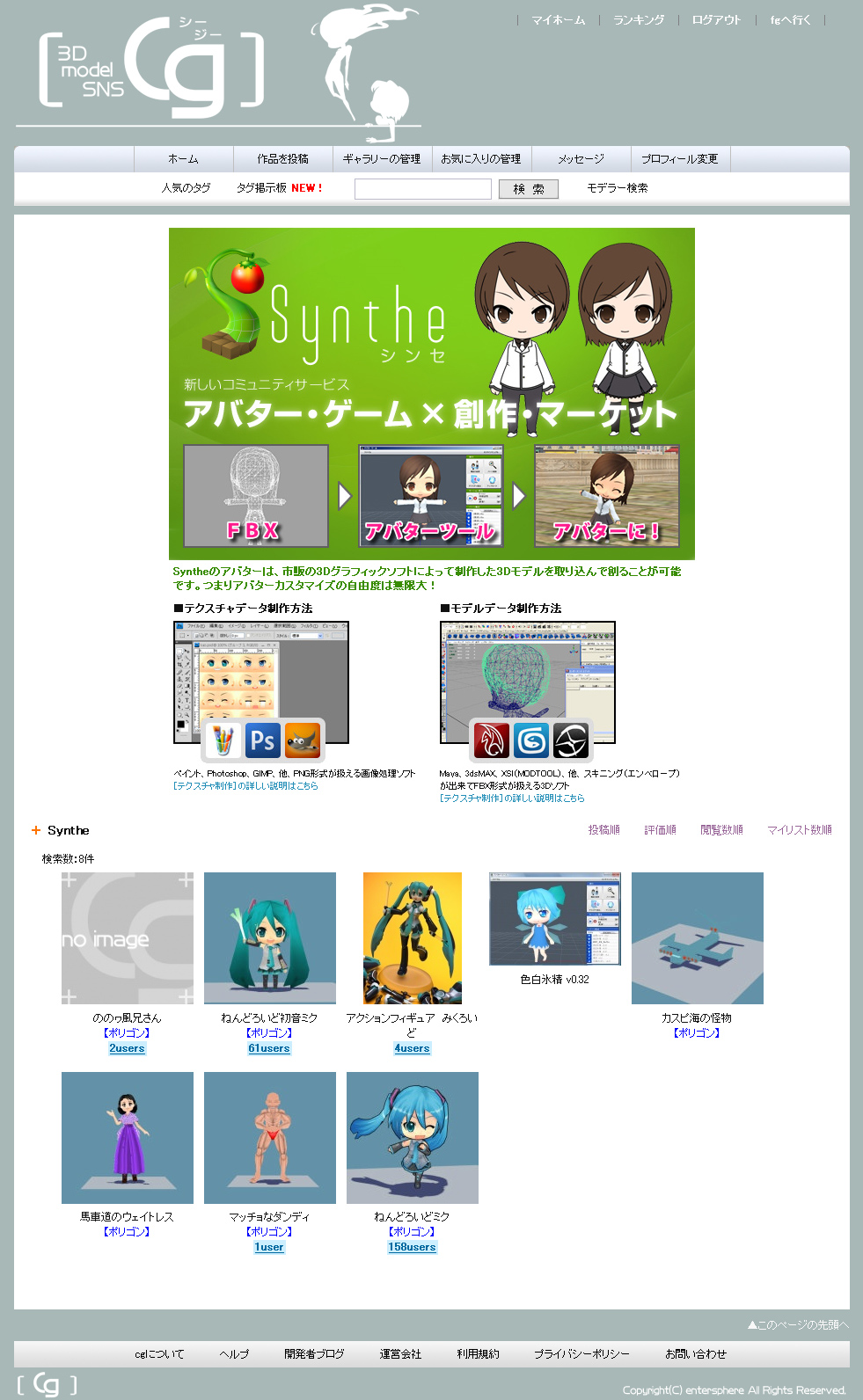Jump to top via このページの先頭へ
The height and width of the screenshot is (1400, 863).
[798, 1324]
